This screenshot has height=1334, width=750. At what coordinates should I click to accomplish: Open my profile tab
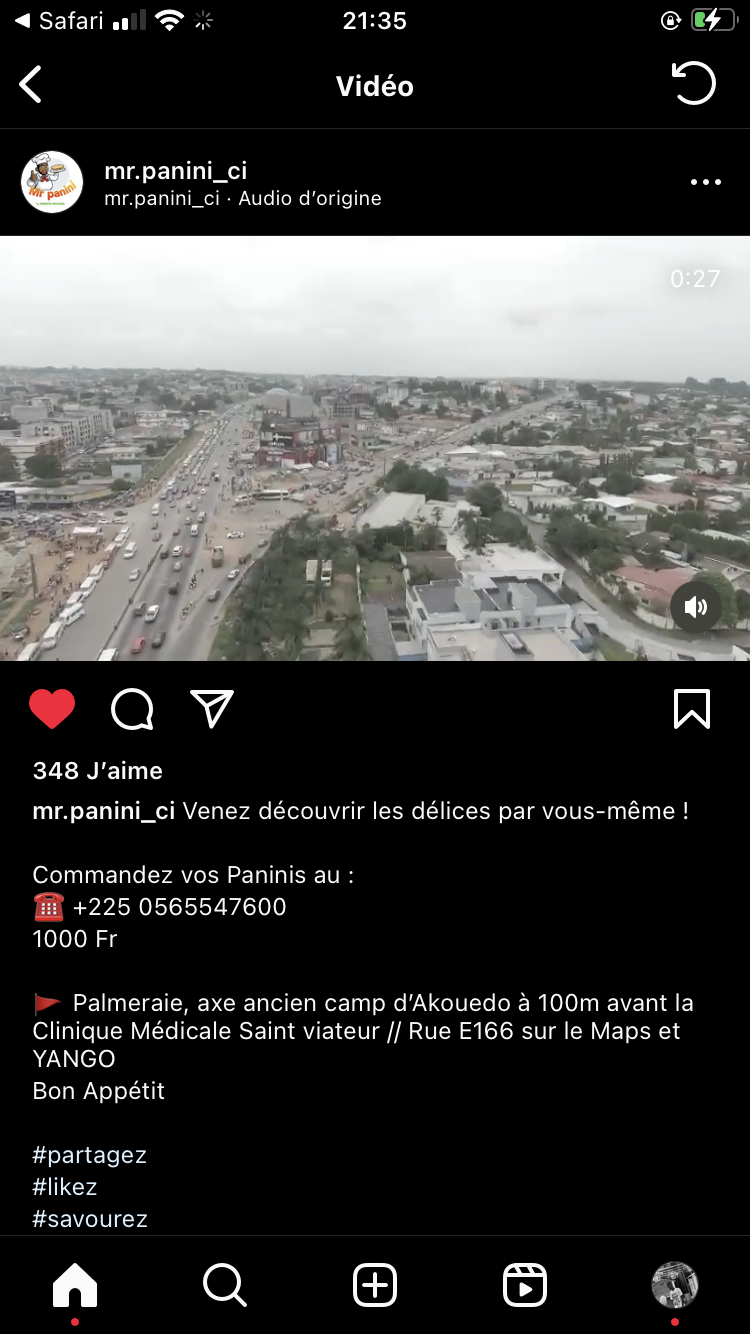(675, 1285)
